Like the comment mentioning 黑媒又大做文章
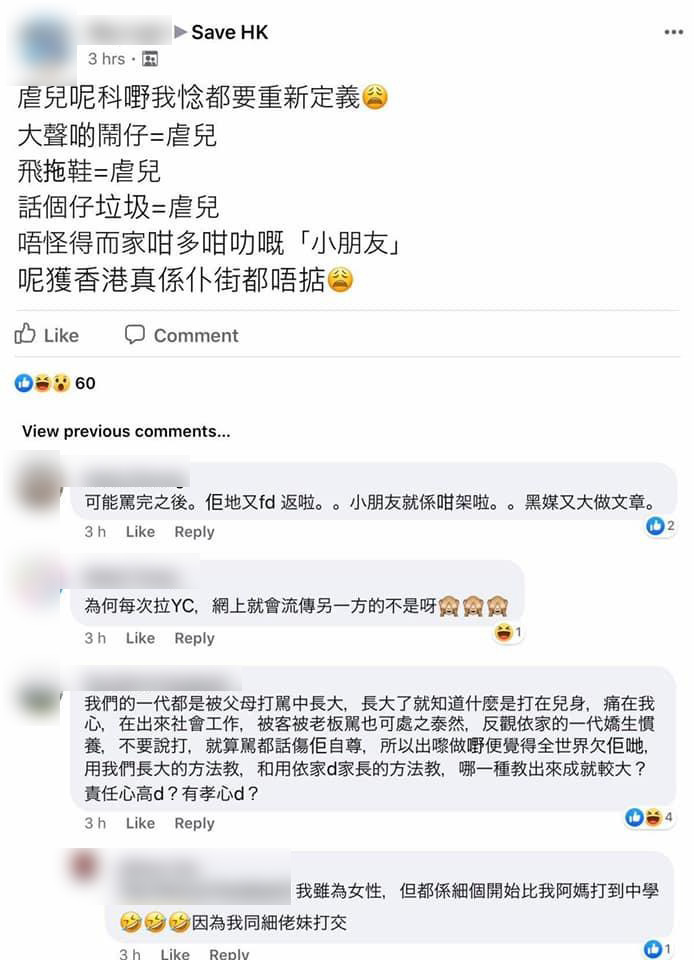 point(140,532)
